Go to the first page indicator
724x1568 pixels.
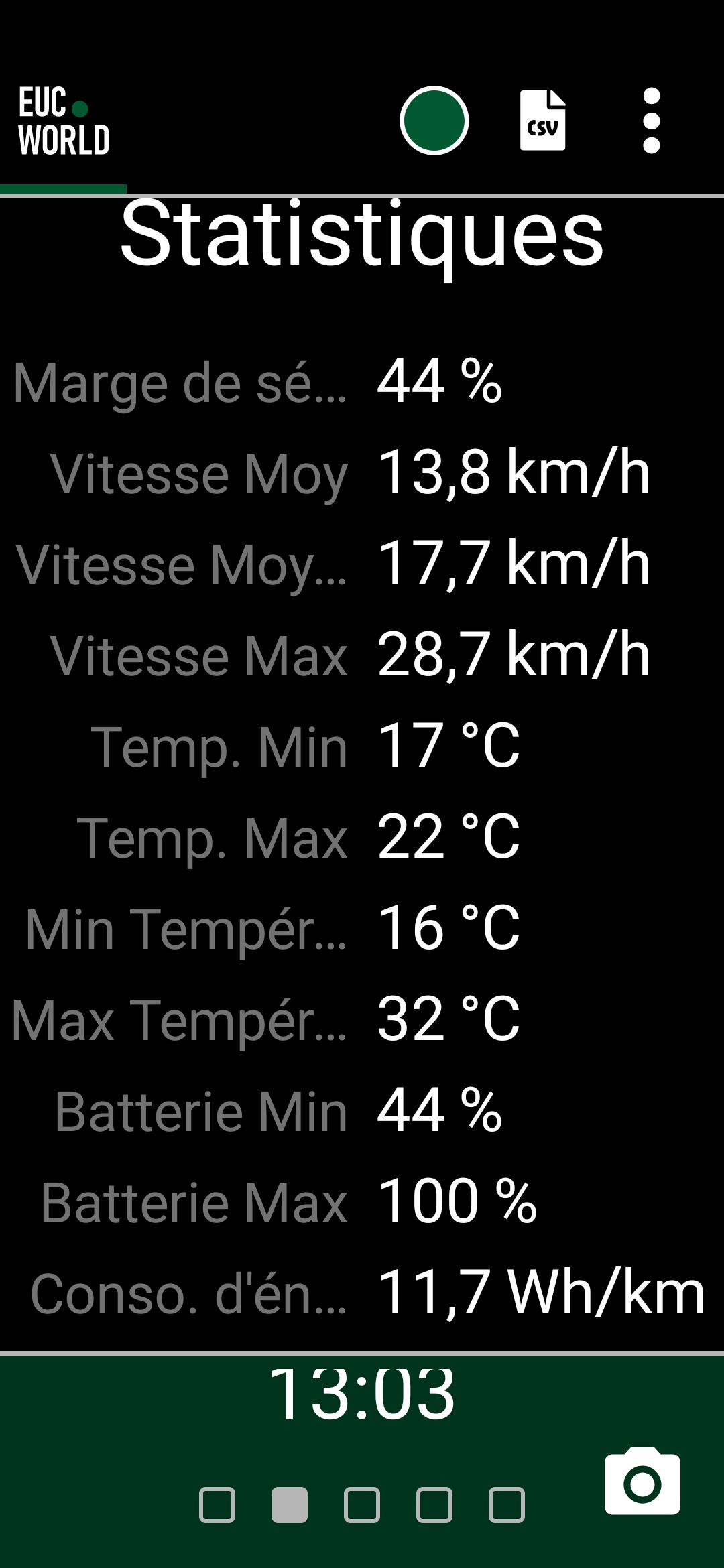coord(217,1505)
